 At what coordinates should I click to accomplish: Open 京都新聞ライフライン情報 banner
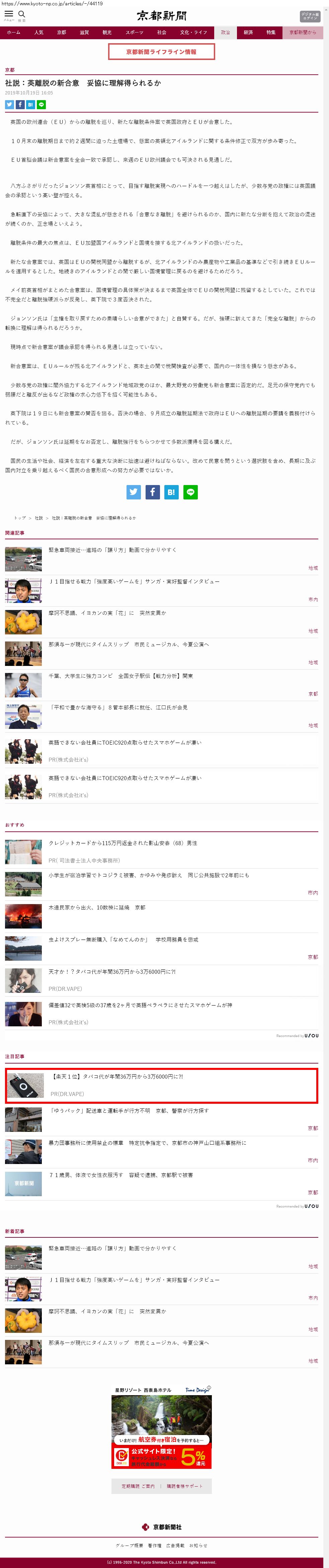click(161, 52)
